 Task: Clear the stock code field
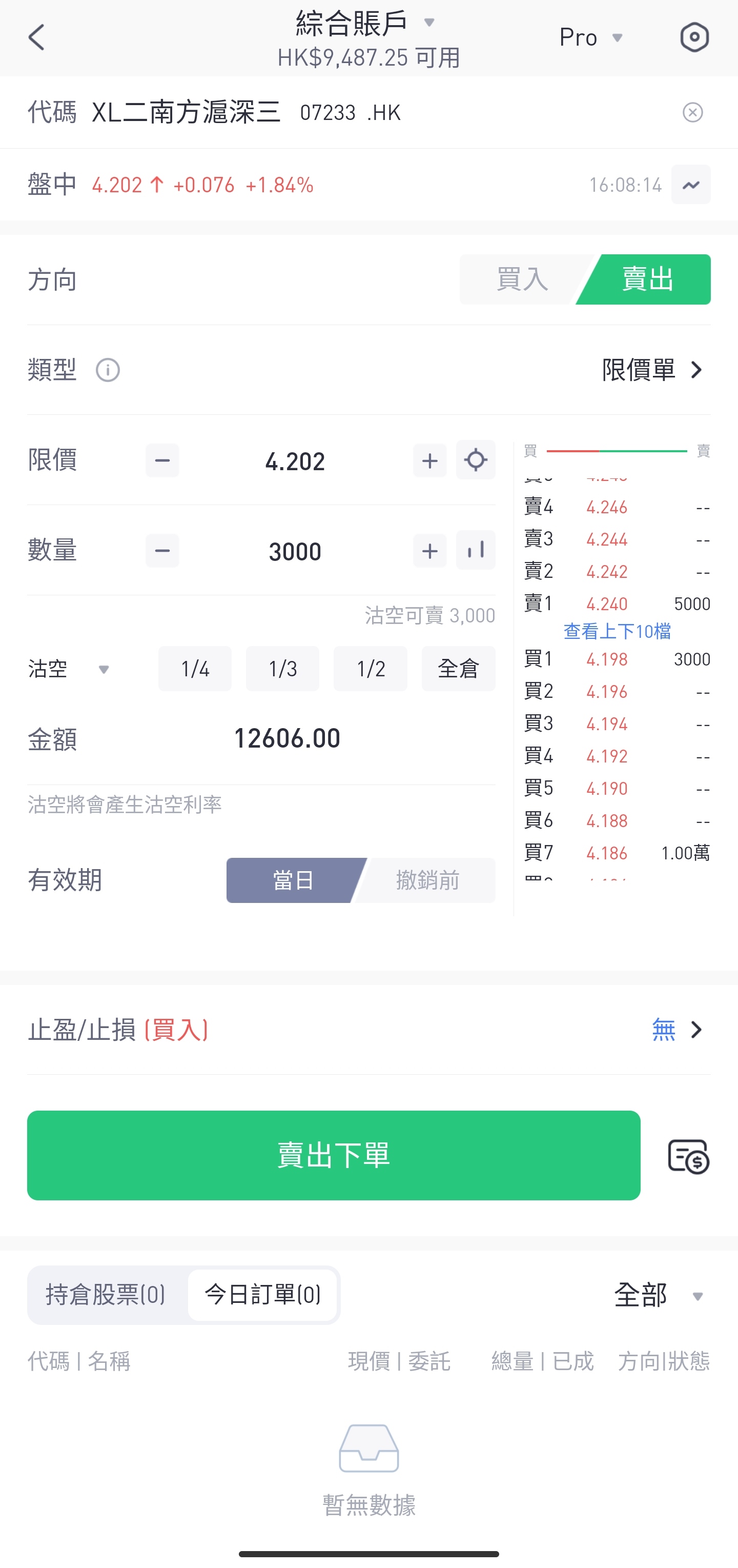pyautogui.click(x=692, y=112)
